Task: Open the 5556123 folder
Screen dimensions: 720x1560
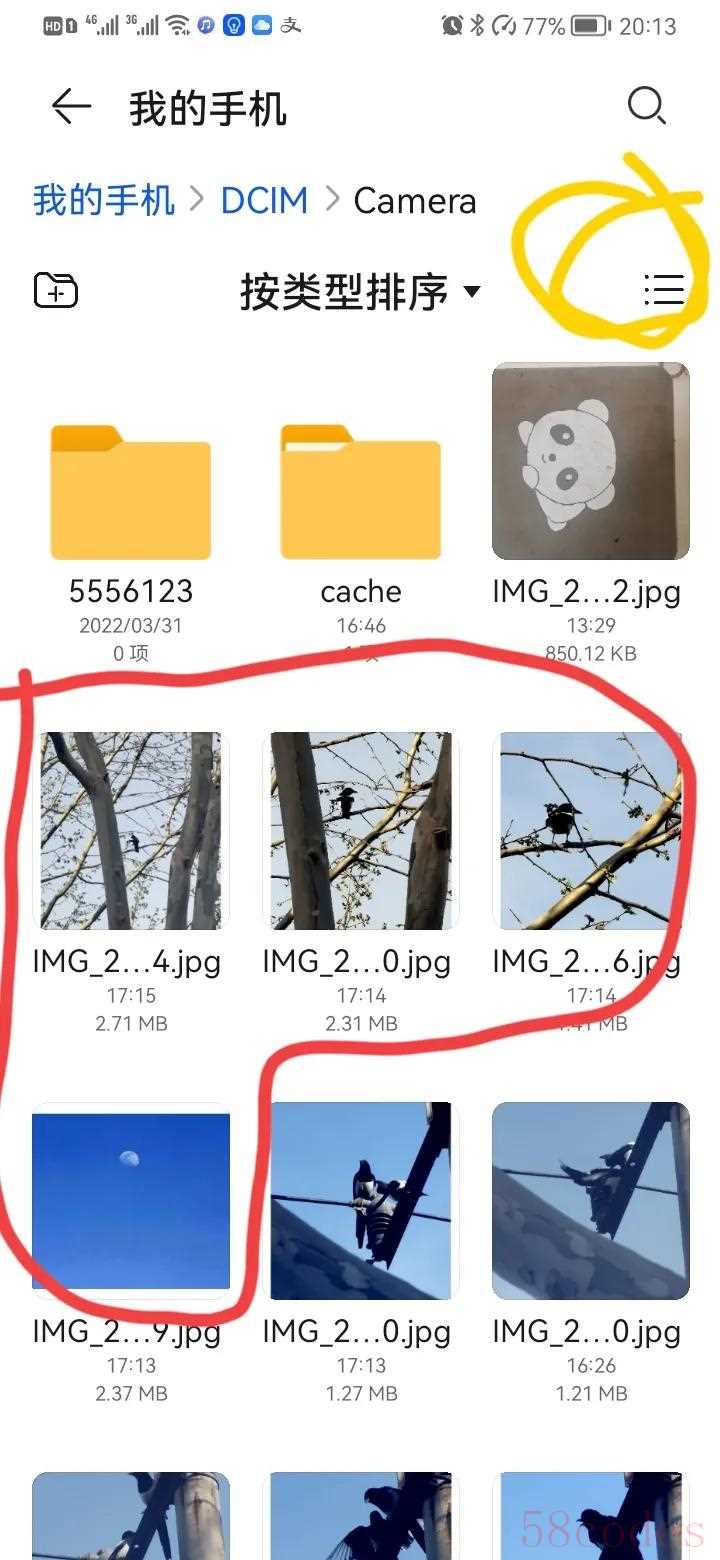Action: click(x=131, y=493)
